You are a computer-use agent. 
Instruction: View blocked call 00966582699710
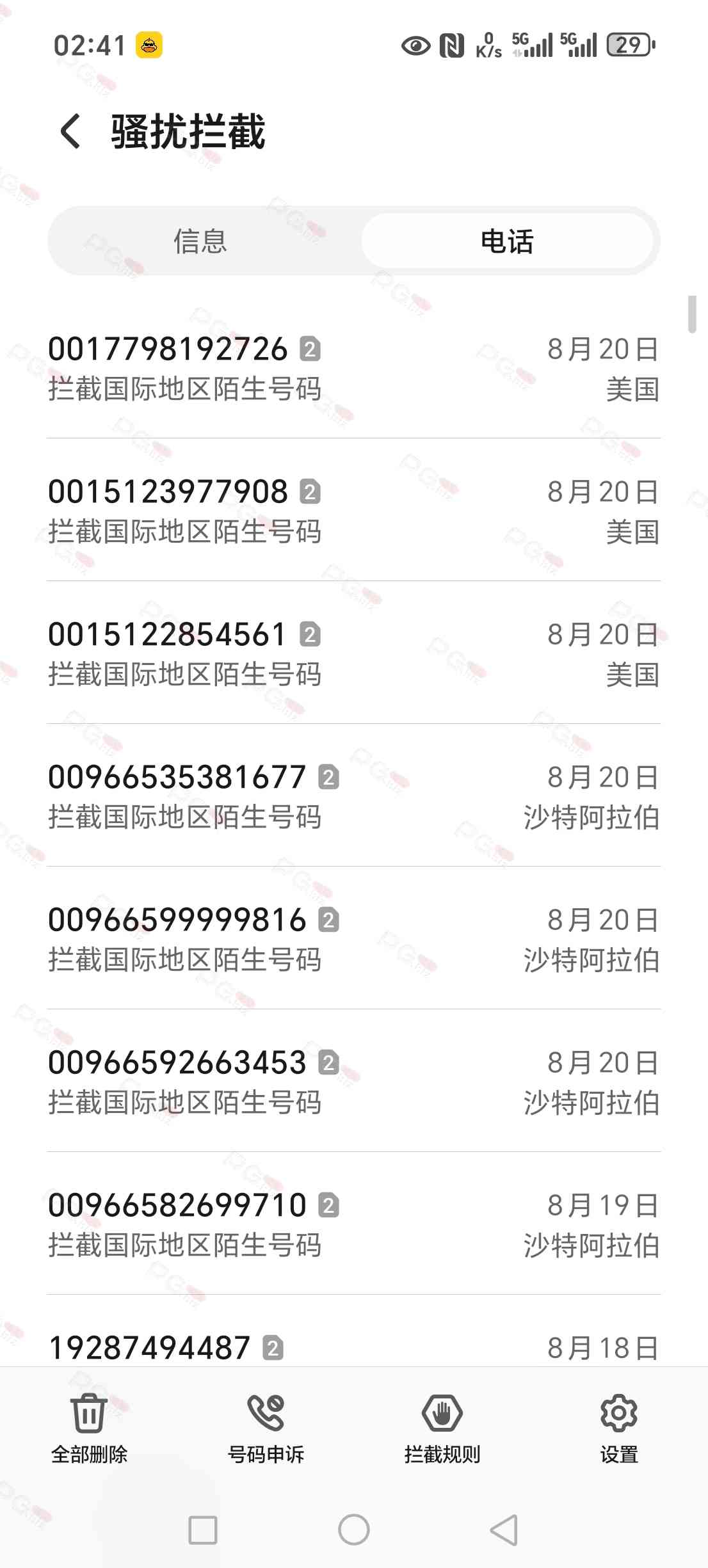point(353,1224)
